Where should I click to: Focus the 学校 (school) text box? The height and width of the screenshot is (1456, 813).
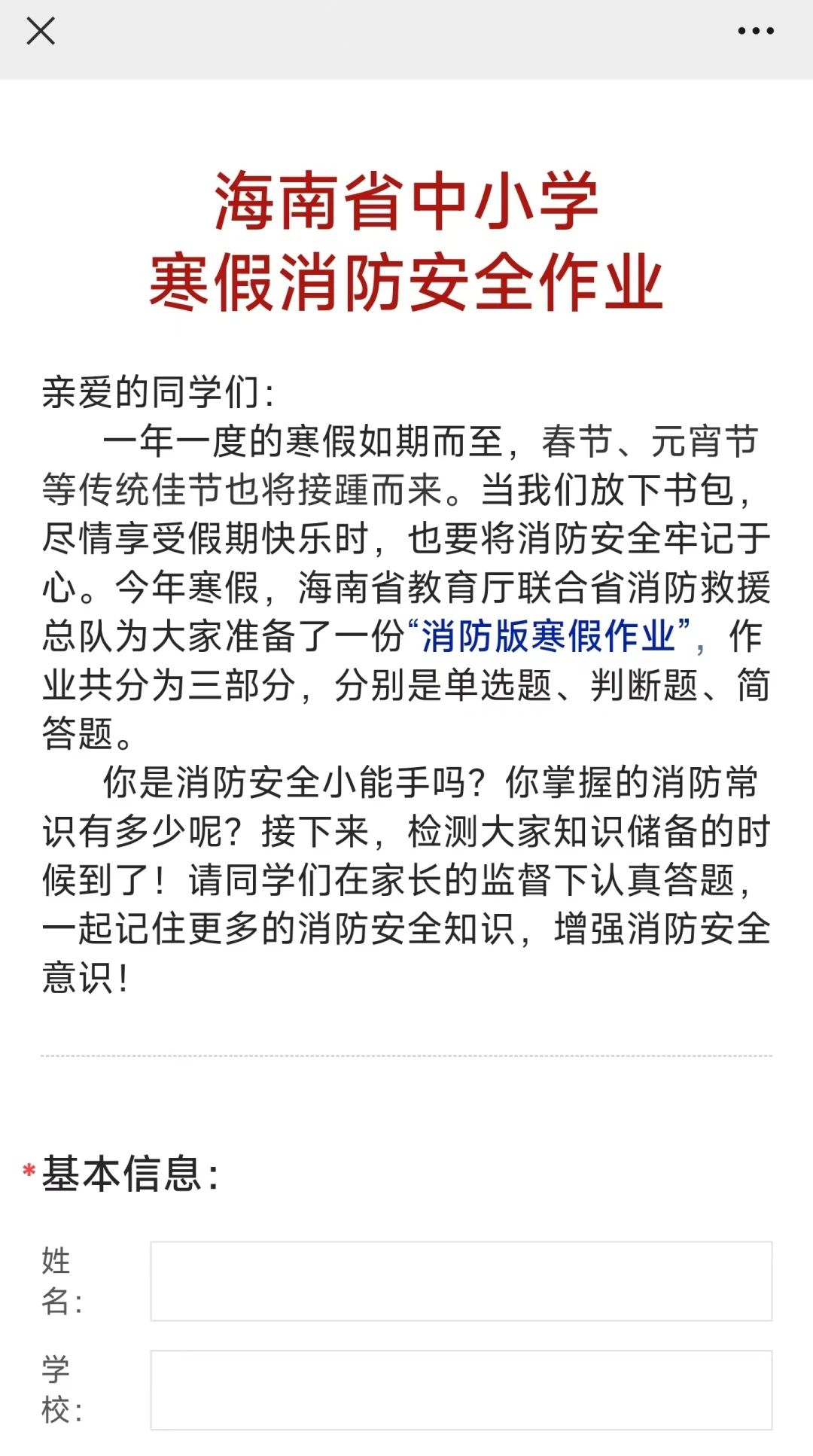pos(461,1389)
